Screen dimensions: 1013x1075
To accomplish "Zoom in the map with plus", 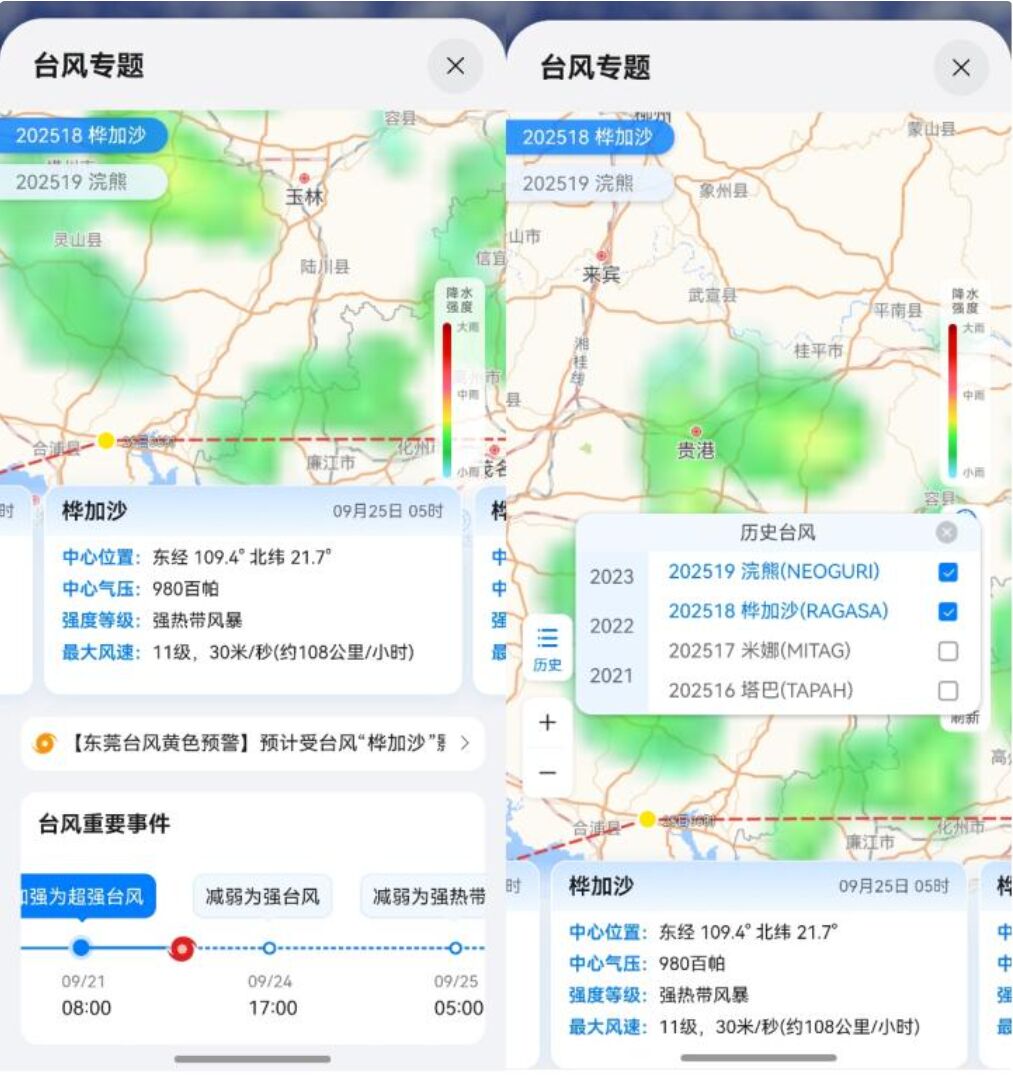I will pyautogui.click(x=548, y=723).
